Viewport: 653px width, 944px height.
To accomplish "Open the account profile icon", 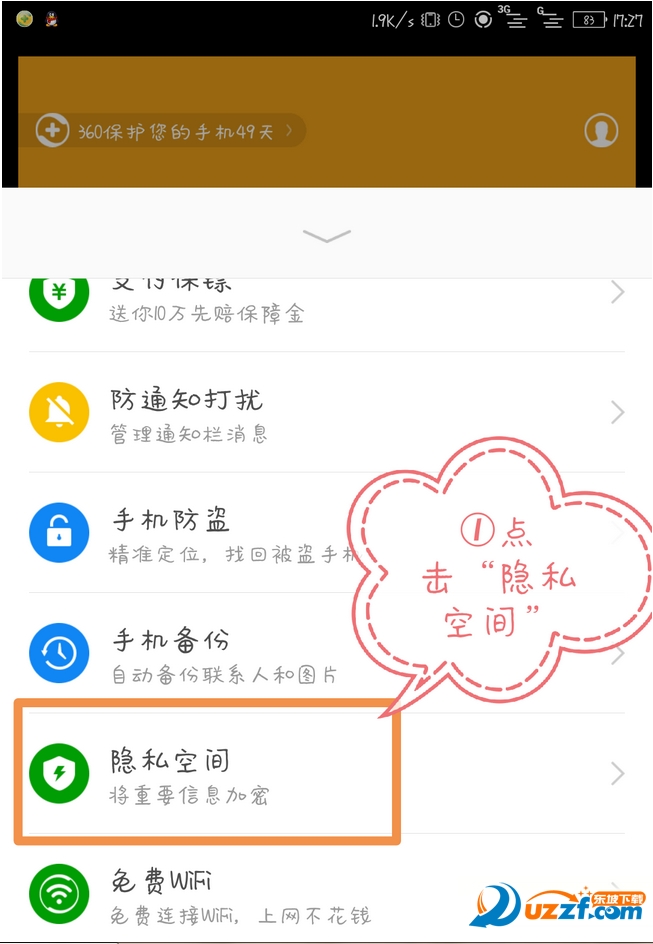I will click(x=601, y=131).
